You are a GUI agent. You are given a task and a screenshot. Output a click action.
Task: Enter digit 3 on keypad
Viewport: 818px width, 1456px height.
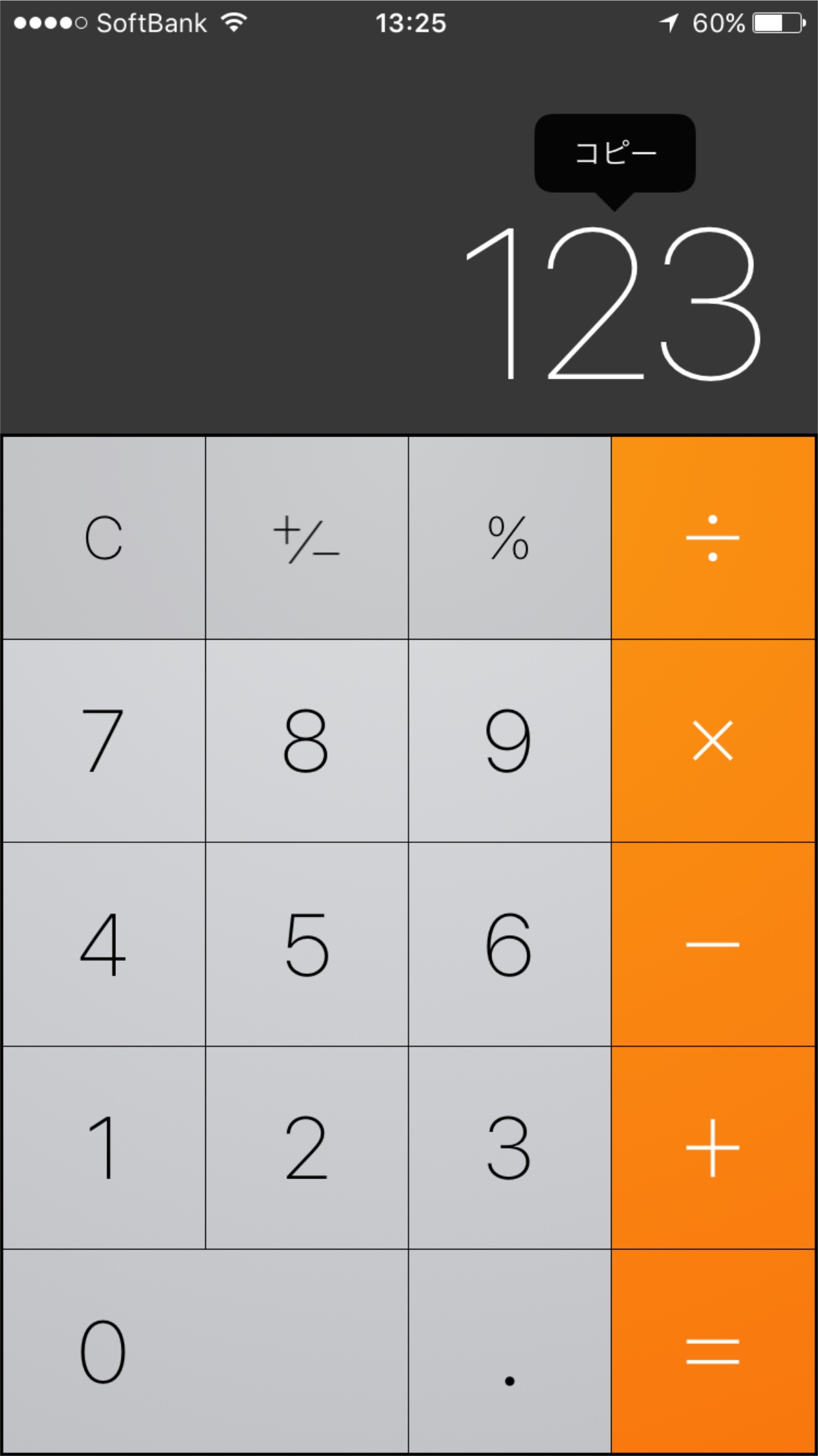coord(509,1148)
